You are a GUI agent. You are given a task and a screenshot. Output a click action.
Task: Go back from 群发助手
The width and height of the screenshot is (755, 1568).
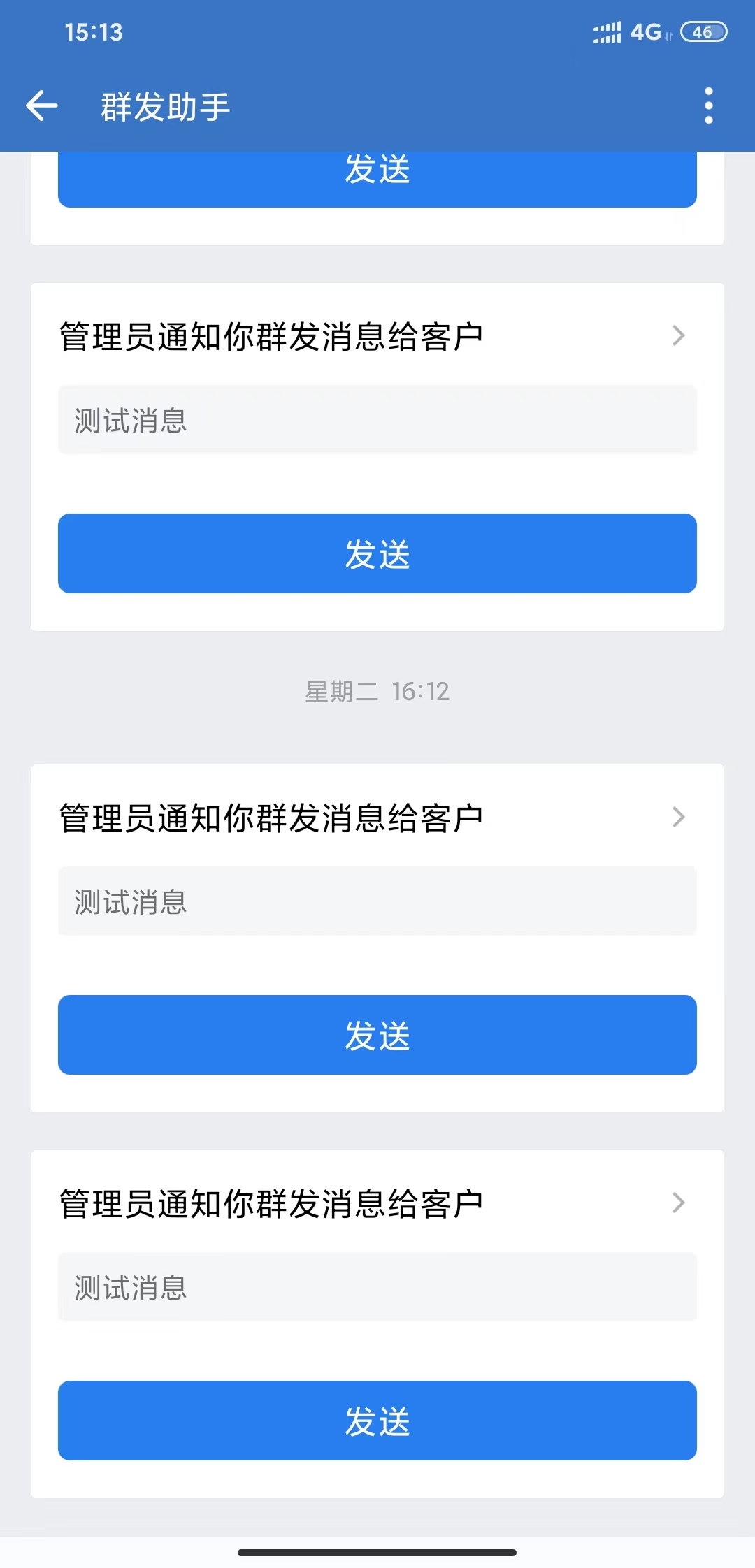[41, 106]
